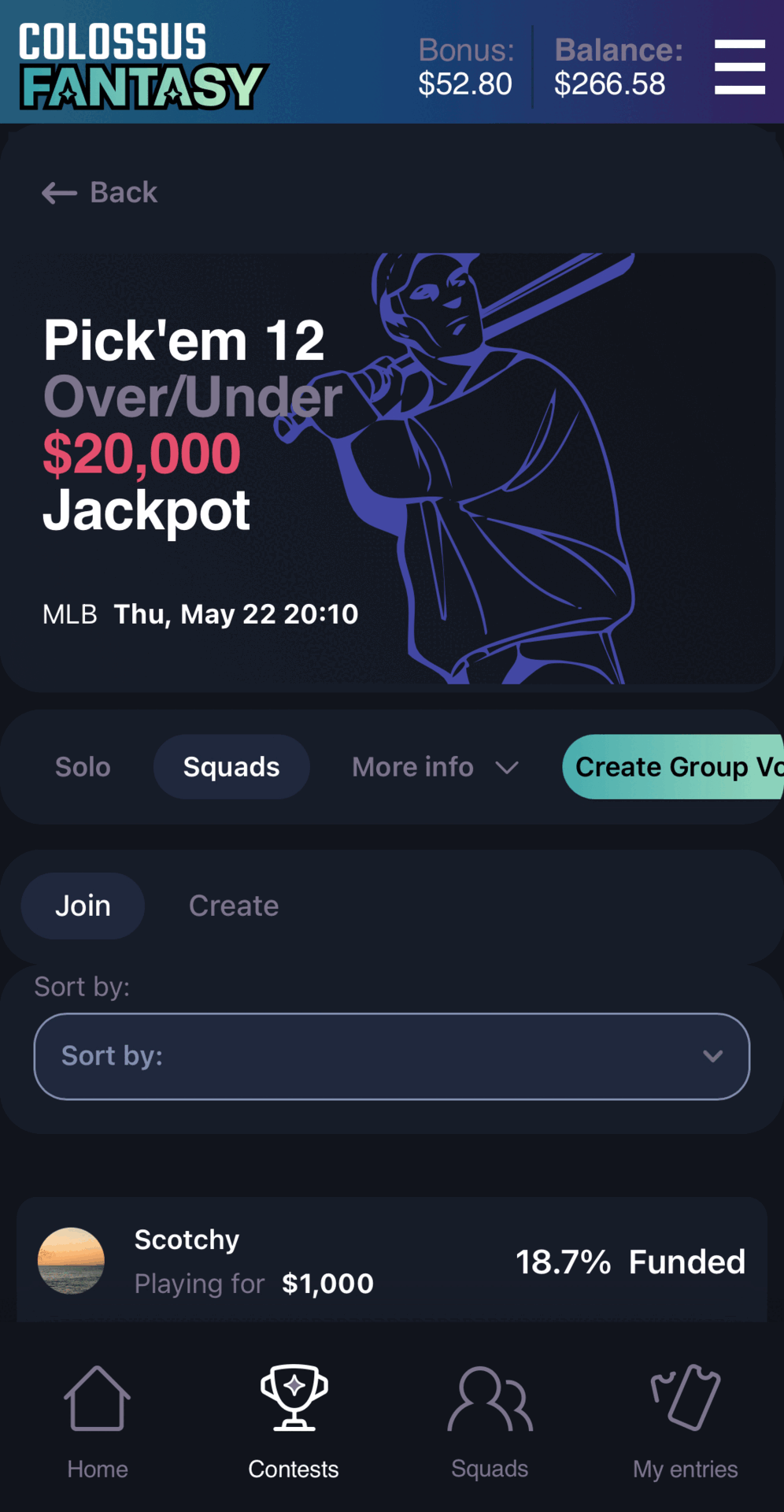The height and width of the screenshot is (1512, 784).
Task: Tap the Colossus Fantasy logo
Action: (143, 65)
